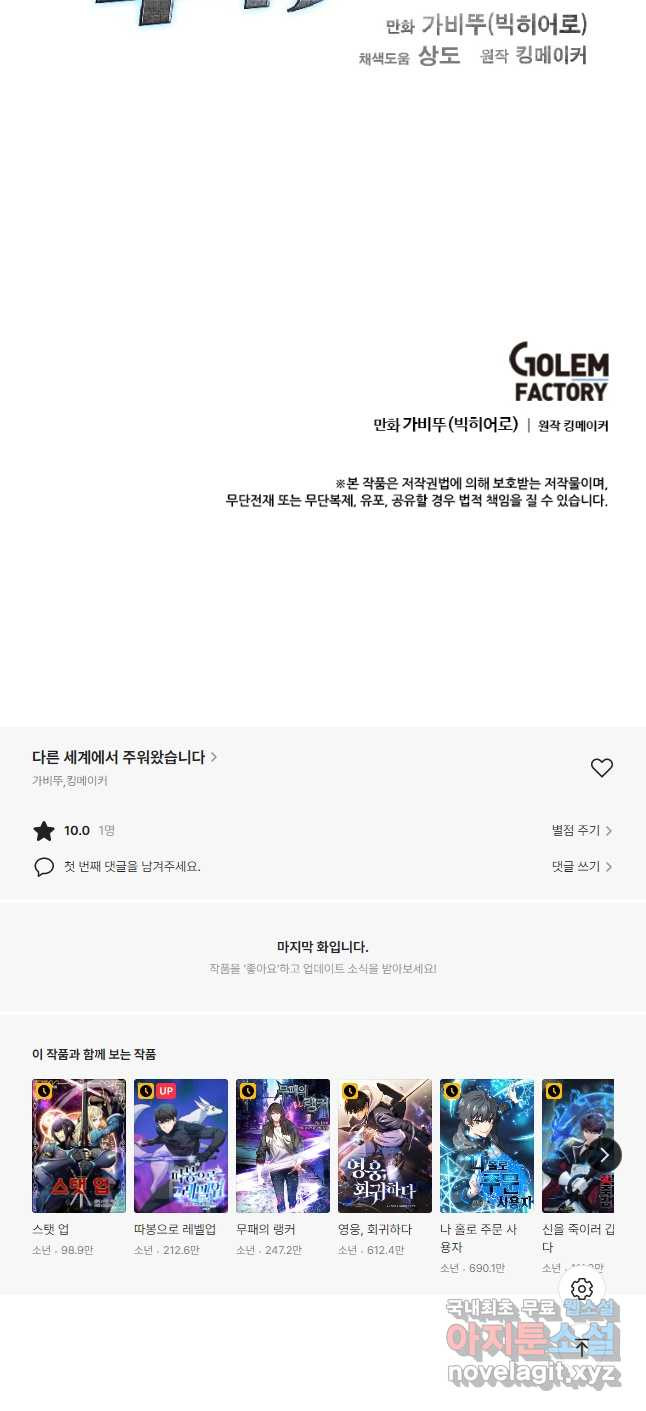Open the 무패의 랭커 comic
This screenshot has width=646, height=1411.
(283, 1146)
